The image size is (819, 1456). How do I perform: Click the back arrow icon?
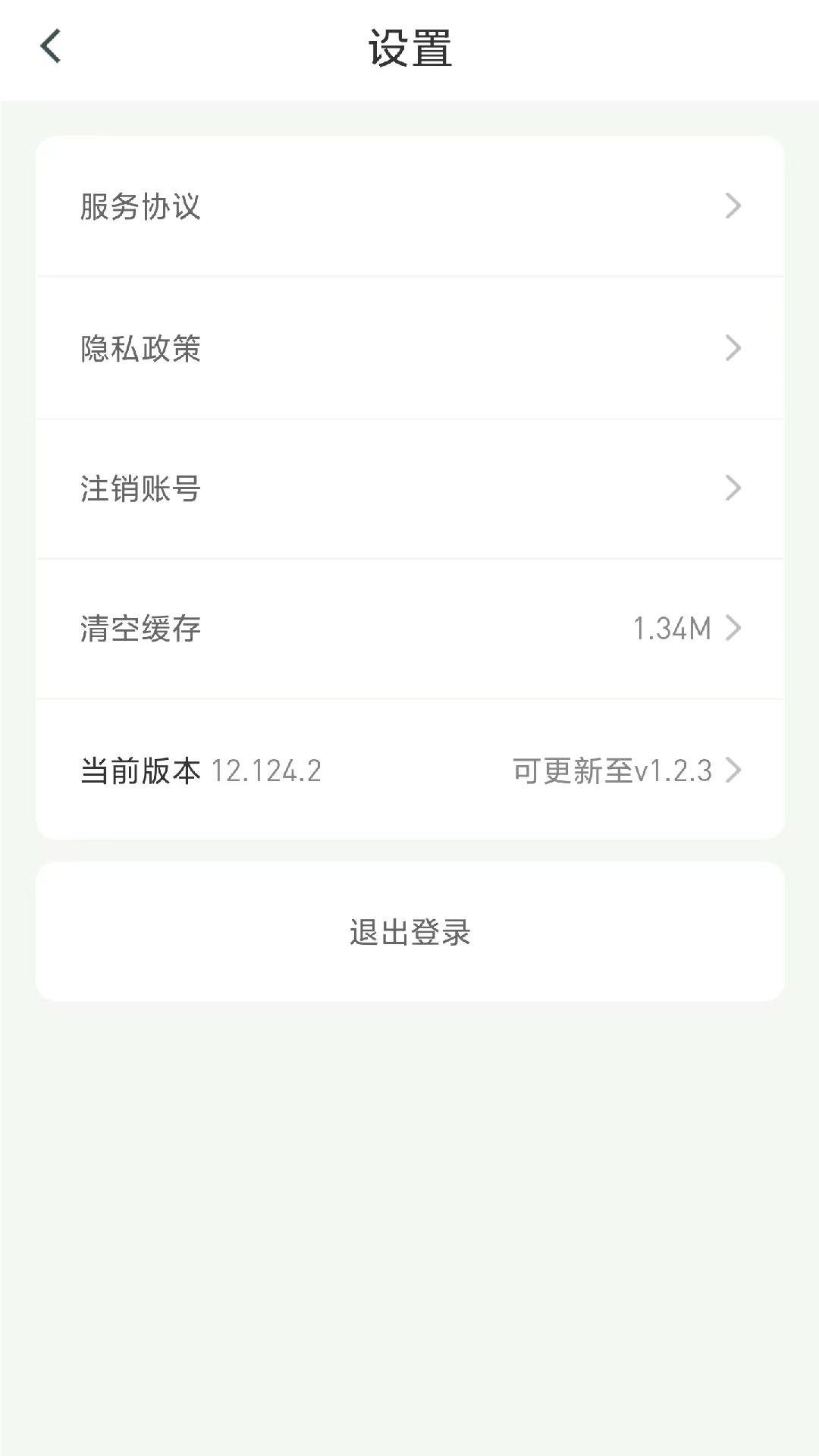click(50, 47)
